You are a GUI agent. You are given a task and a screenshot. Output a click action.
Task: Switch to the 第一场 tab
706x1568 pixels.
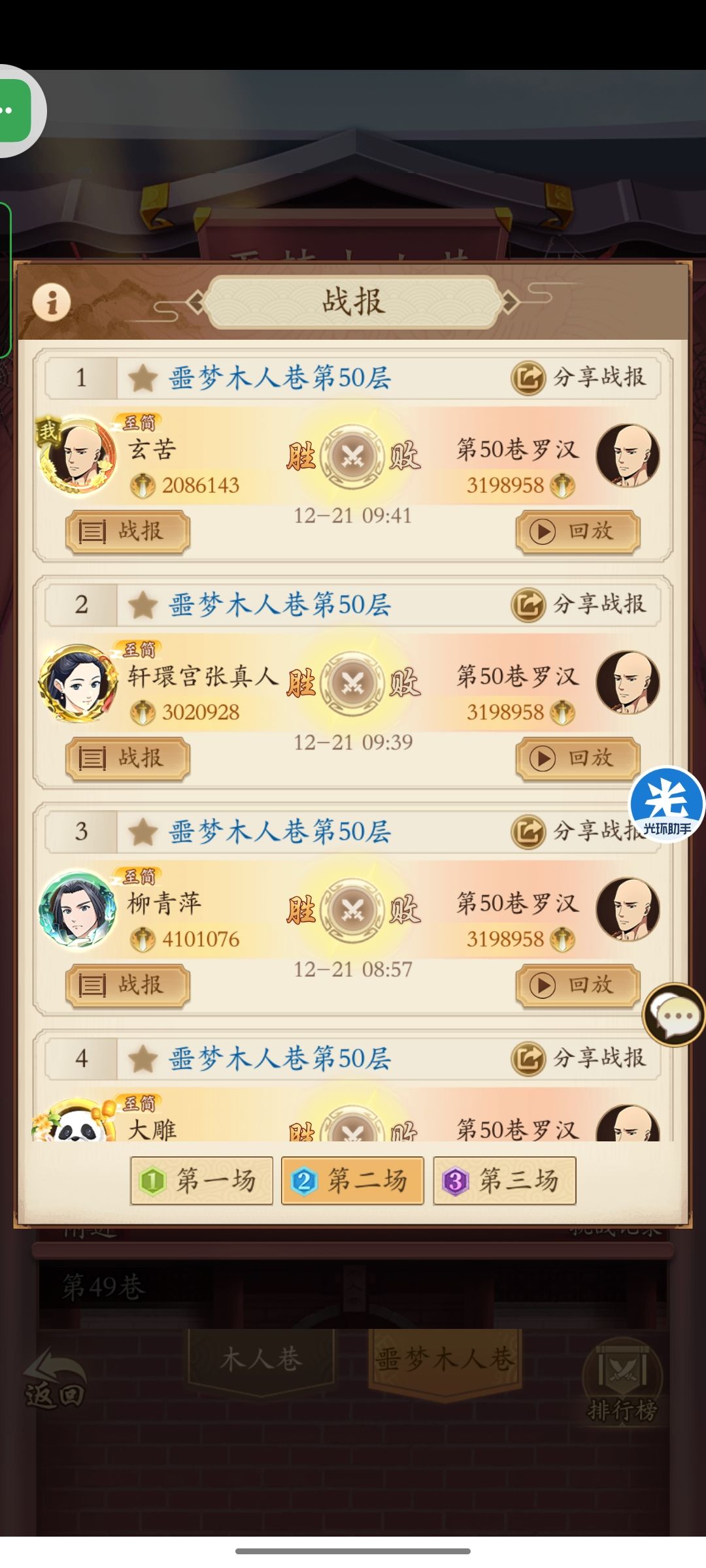click(201, 1181)
